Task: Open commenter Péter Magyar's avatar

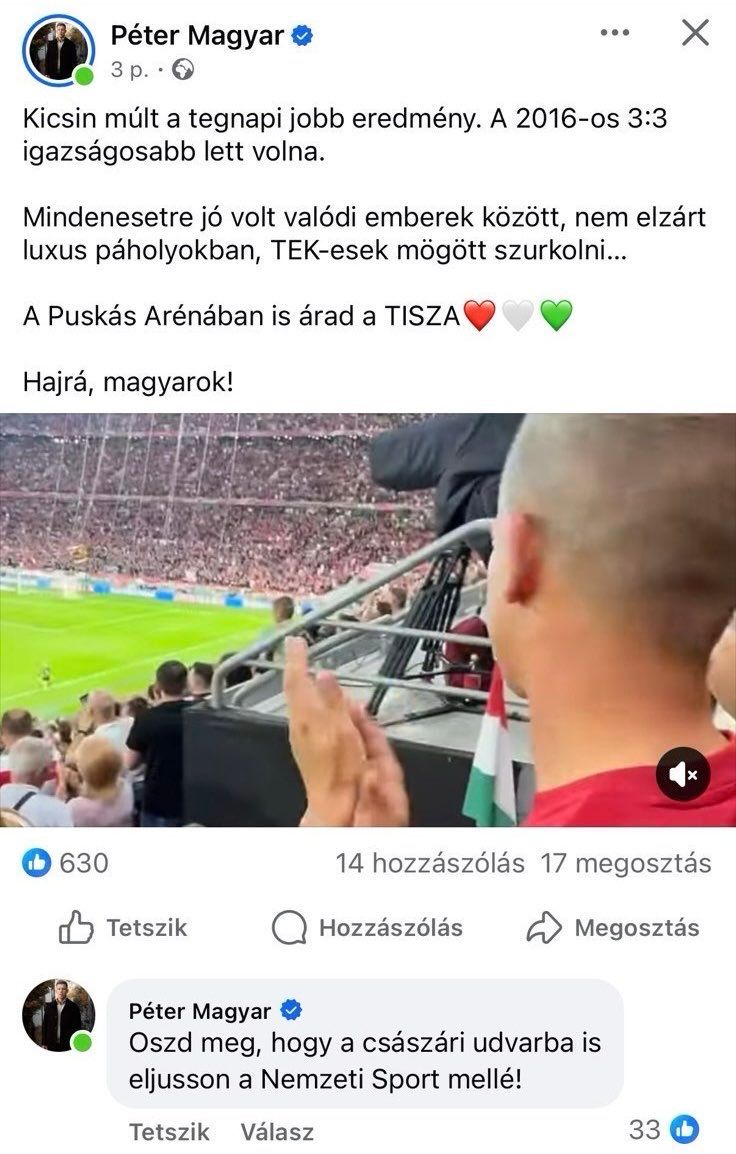Action: click(x=58, y=1016)
